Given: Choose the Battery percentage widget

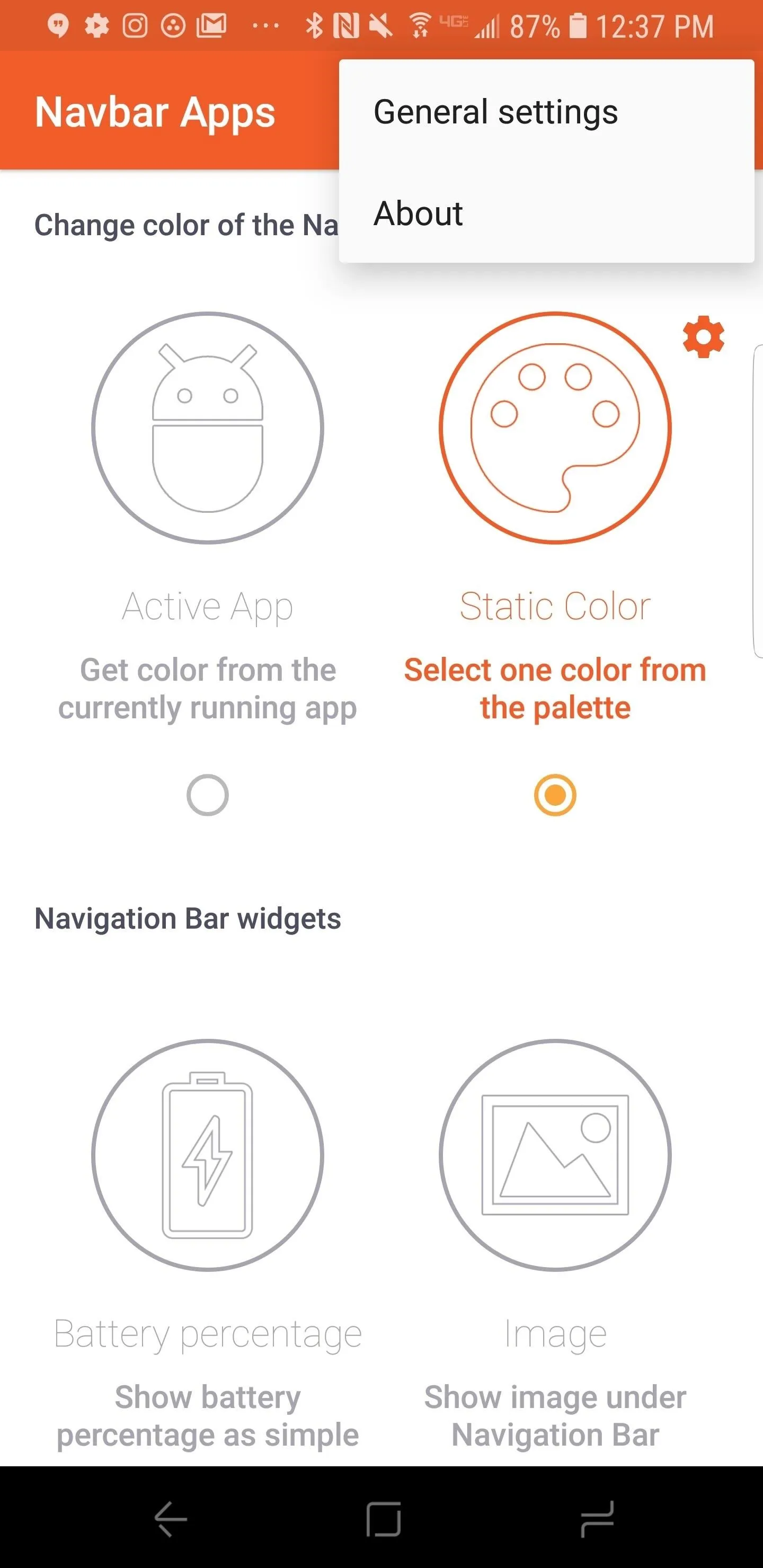Looking at the screenshot, I should 208,1155.
